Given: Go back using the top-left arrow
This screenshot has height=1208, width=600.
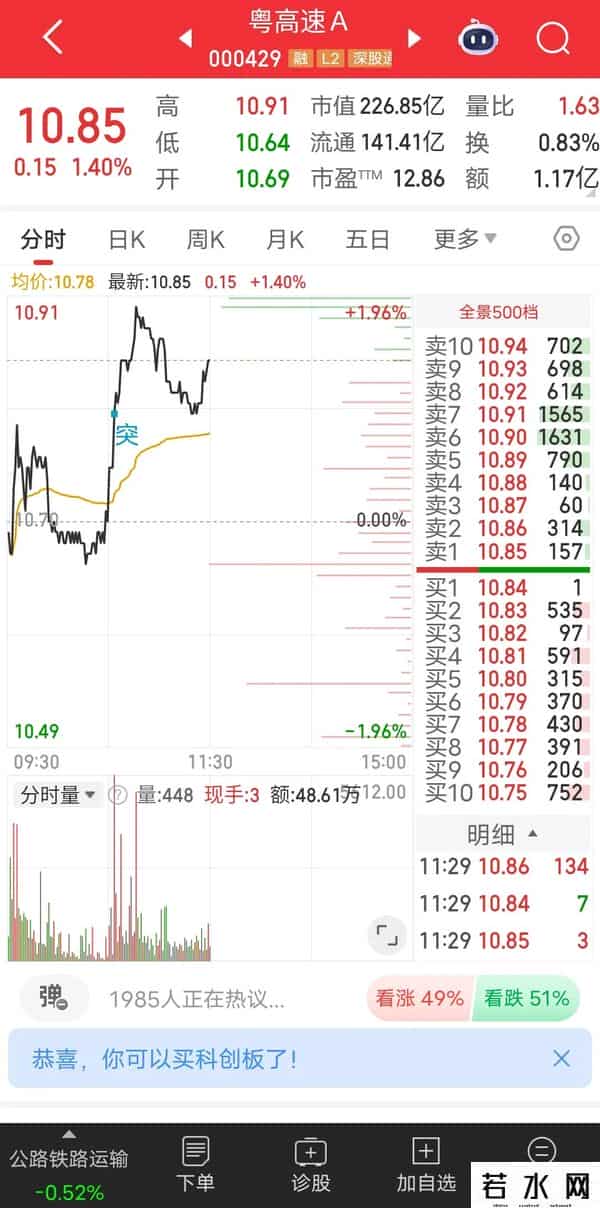Looking at the screenshot, I should click(x=52, y=39).
